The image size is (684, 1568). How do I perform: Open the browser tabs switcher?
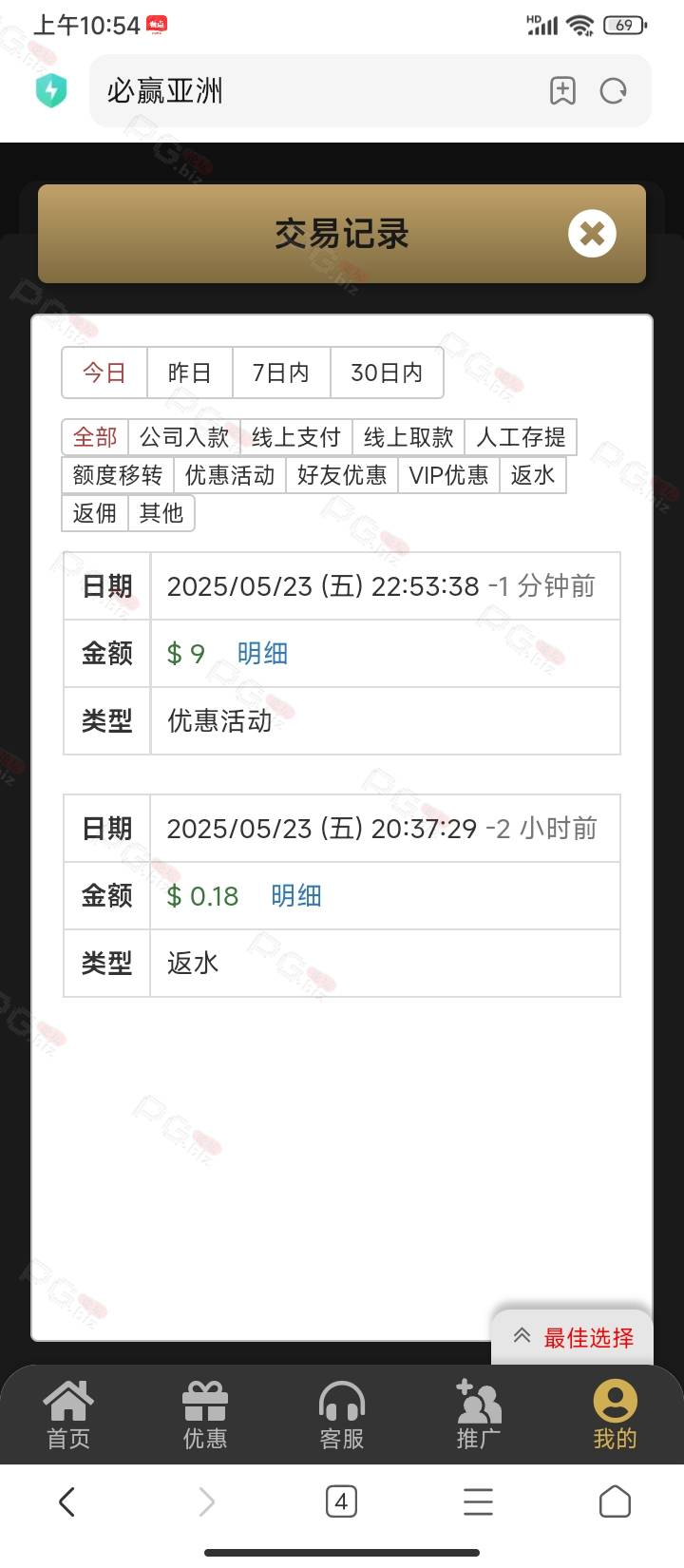341,1501
